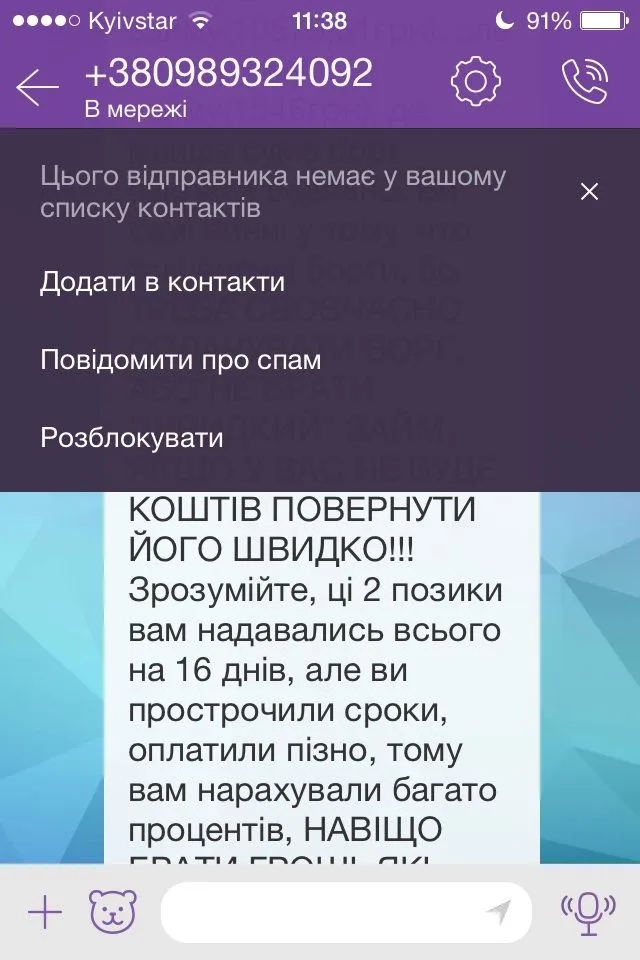640x960 pixels.
Task: Go back using the arrow next to the phone number
Action: (38, 87)
